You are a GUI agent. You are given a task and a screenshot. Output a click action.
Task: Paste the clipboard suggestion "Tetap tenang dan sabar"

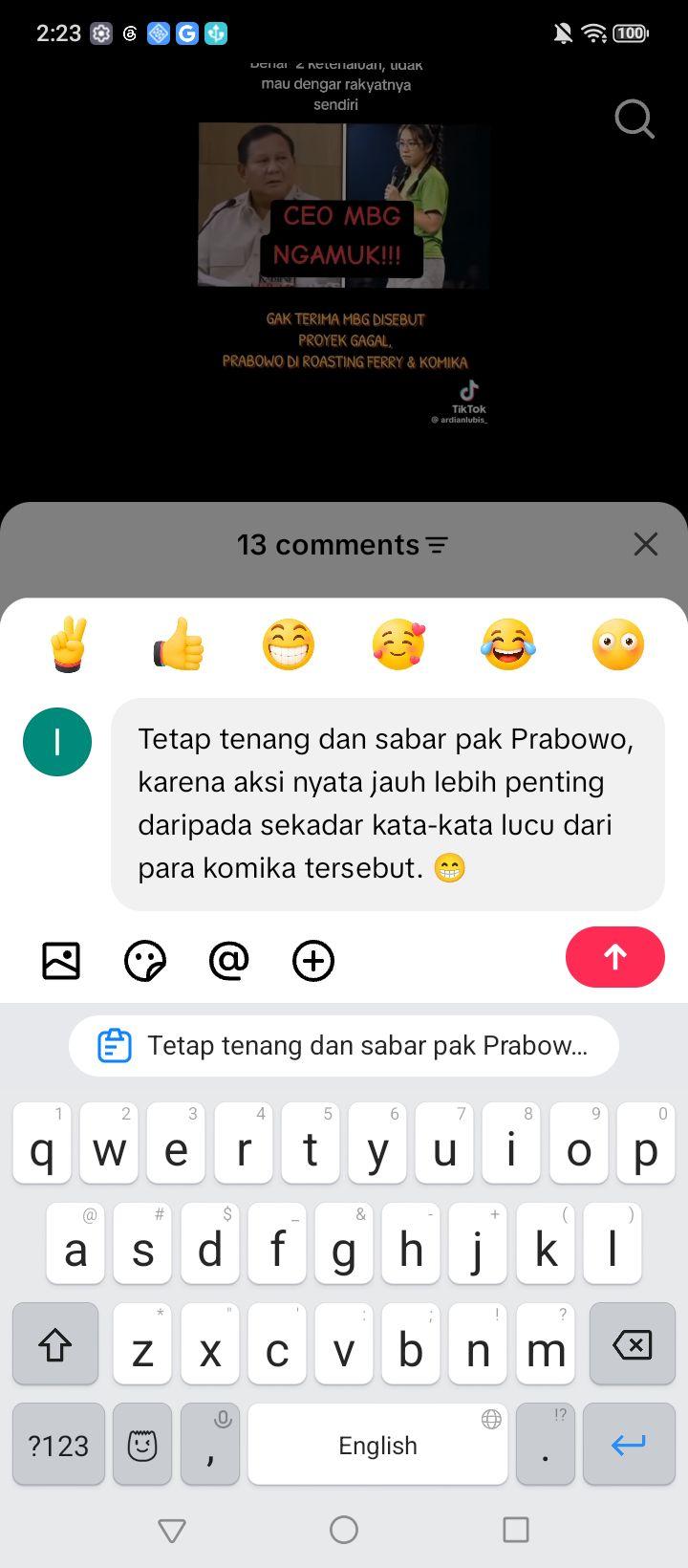[344, 1046]
